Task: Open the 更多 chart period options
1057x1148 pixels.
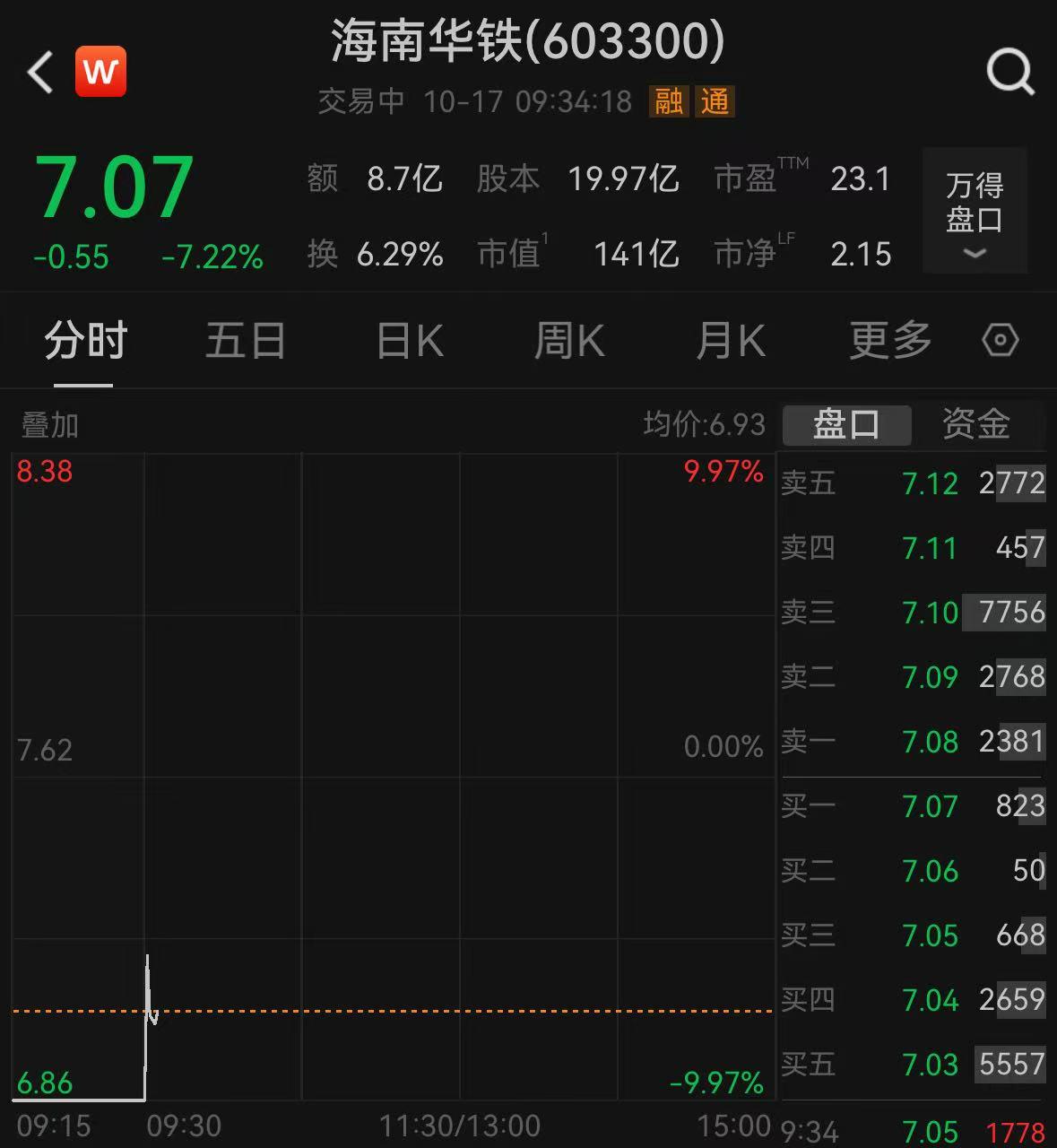Action: 890,341
